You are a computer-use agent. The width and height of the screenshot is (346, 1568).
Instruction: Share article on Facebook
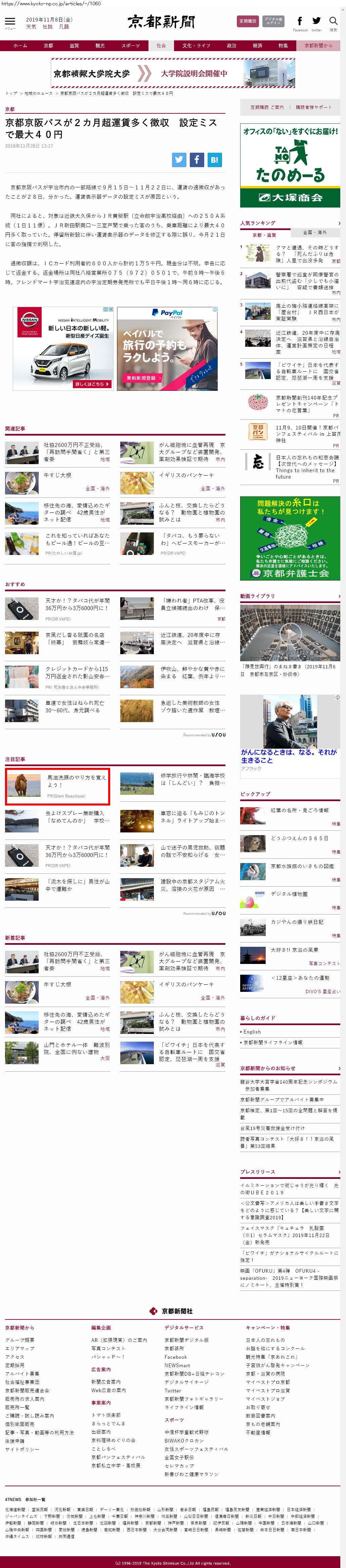197,159
